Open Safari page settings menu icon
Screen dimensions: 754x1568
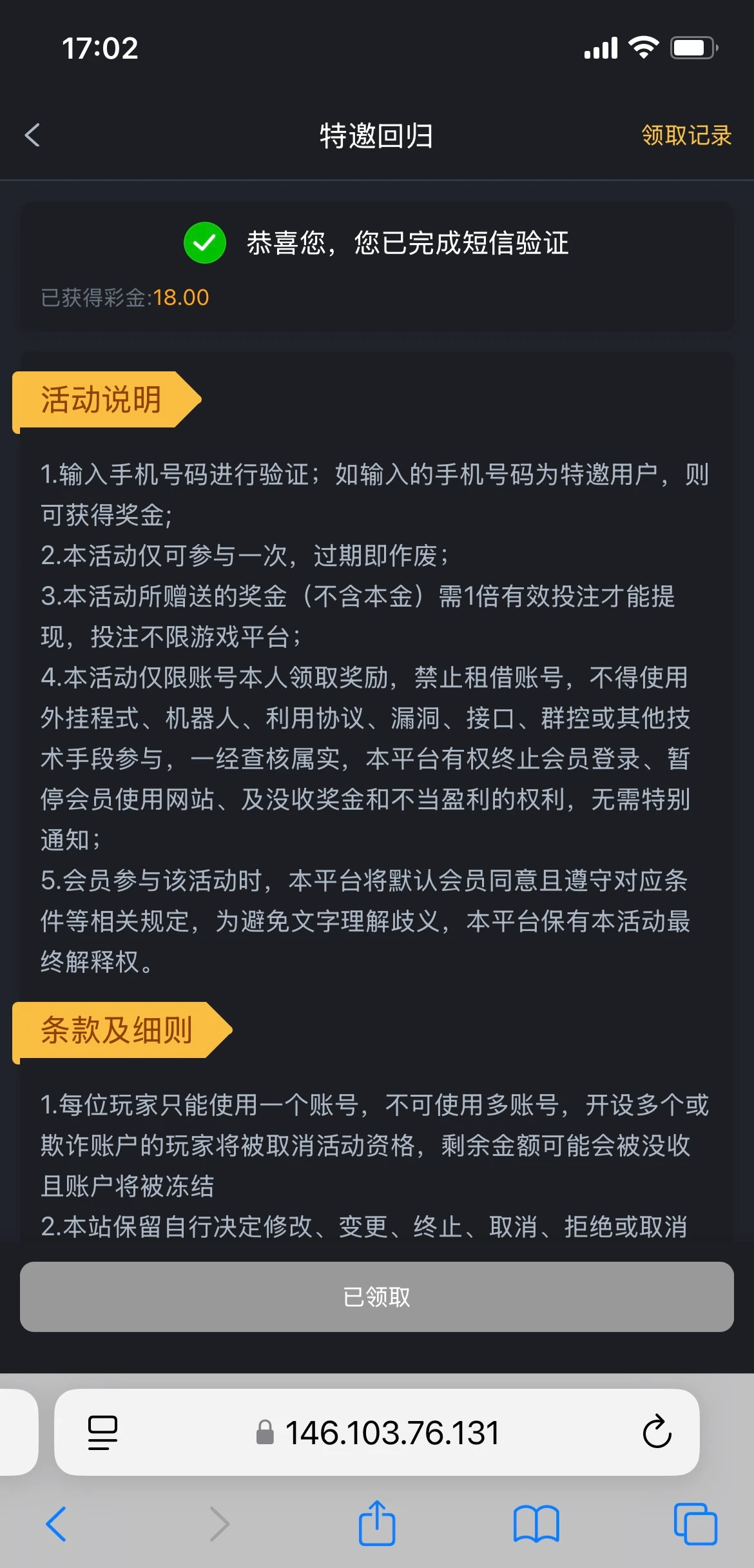click(x=102, y=1433)
